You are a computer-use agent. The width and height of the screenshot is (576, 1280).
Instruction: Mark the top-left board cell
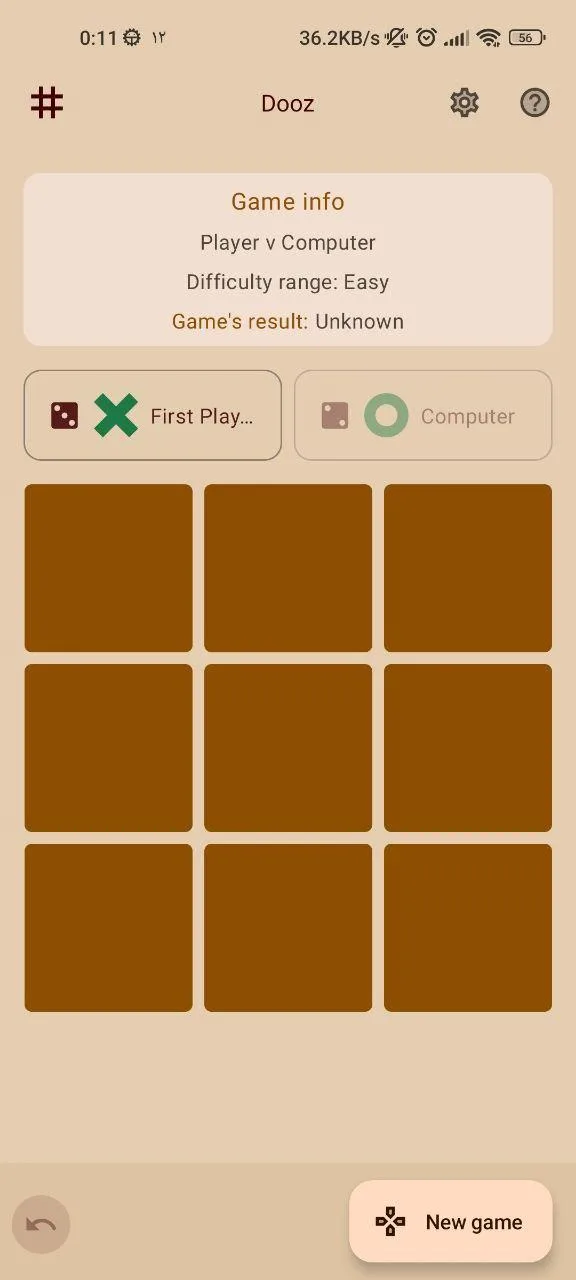tap(108, 568)
